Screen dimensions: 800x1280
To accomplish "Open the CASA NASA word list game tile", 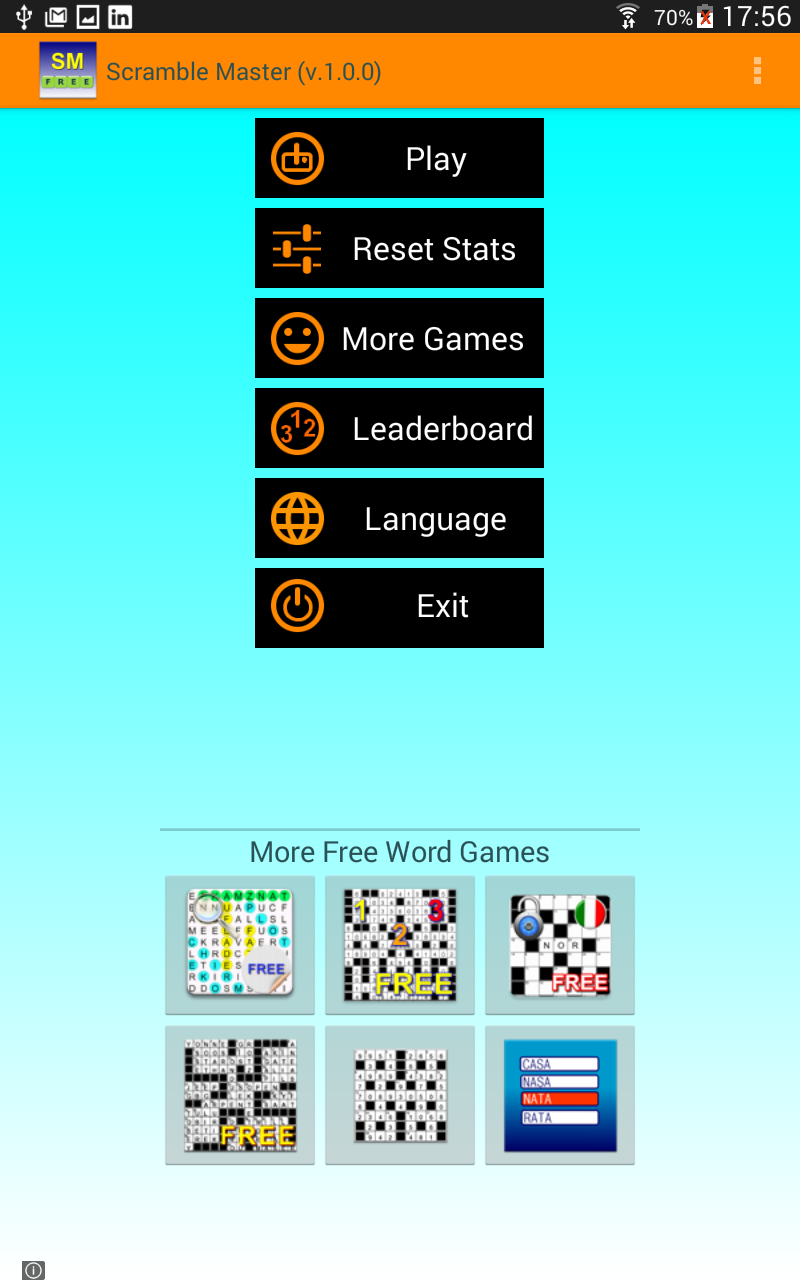I will [560, 1095].
